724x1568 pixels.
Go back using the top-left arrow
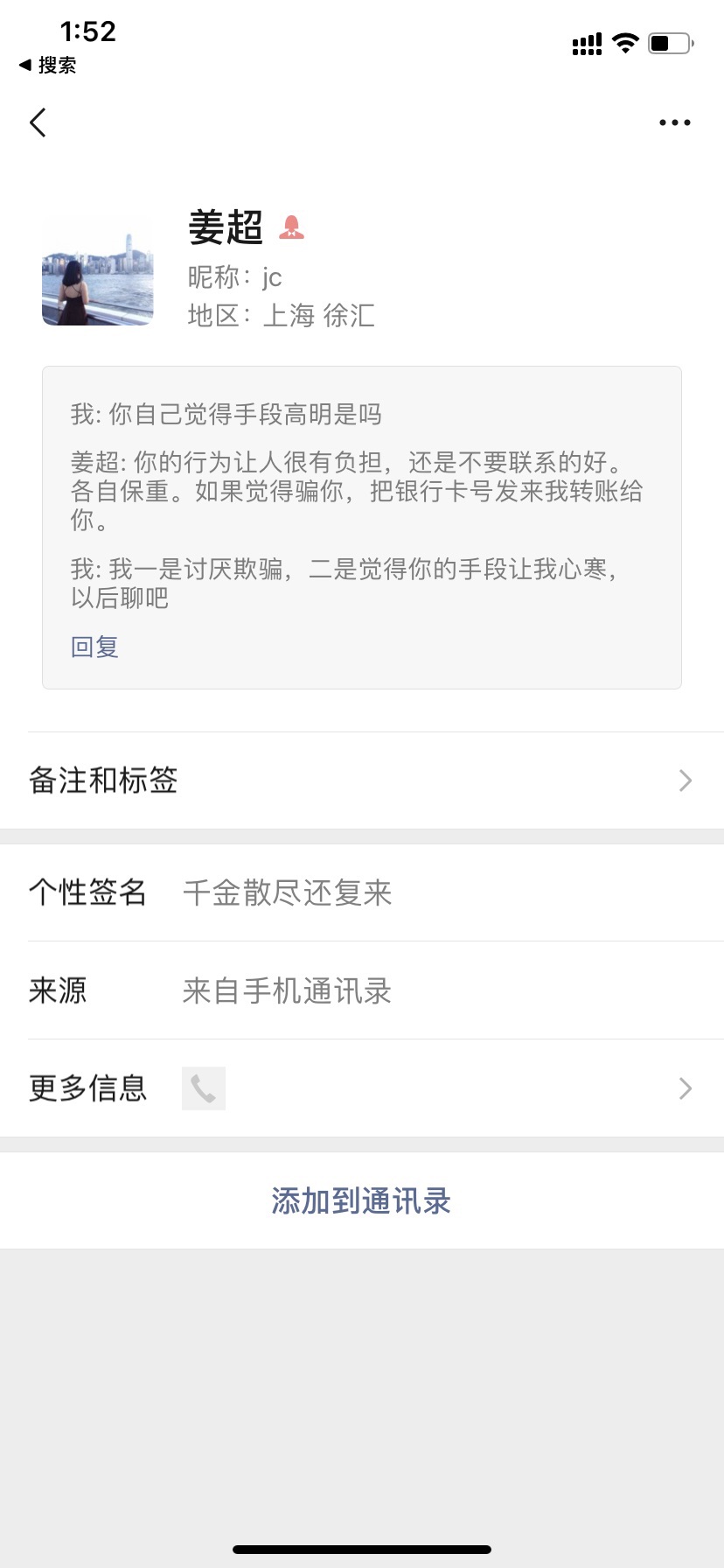(x=38, y=122)
